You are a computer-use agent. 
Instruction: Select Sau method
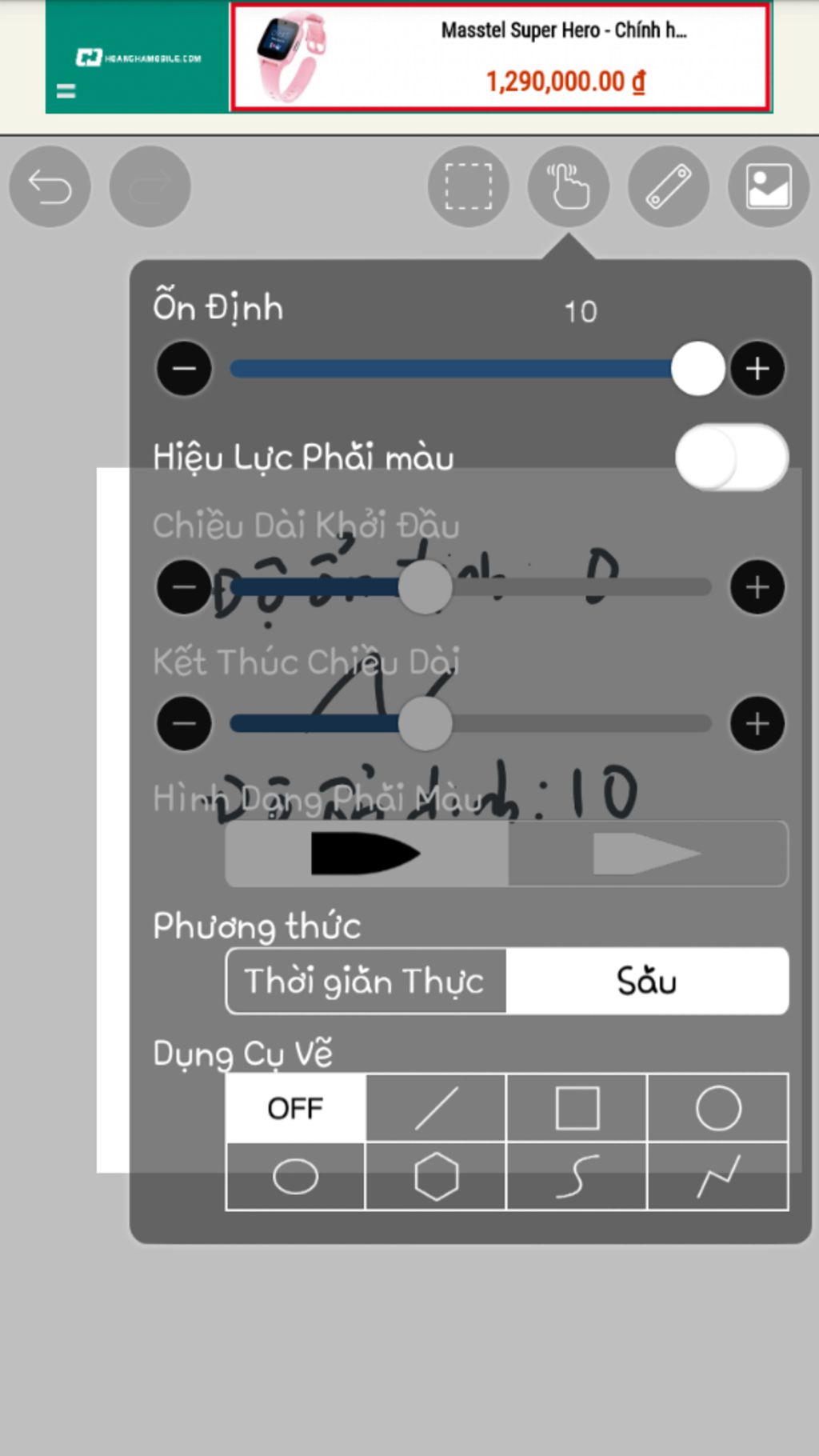click(647, 981)
